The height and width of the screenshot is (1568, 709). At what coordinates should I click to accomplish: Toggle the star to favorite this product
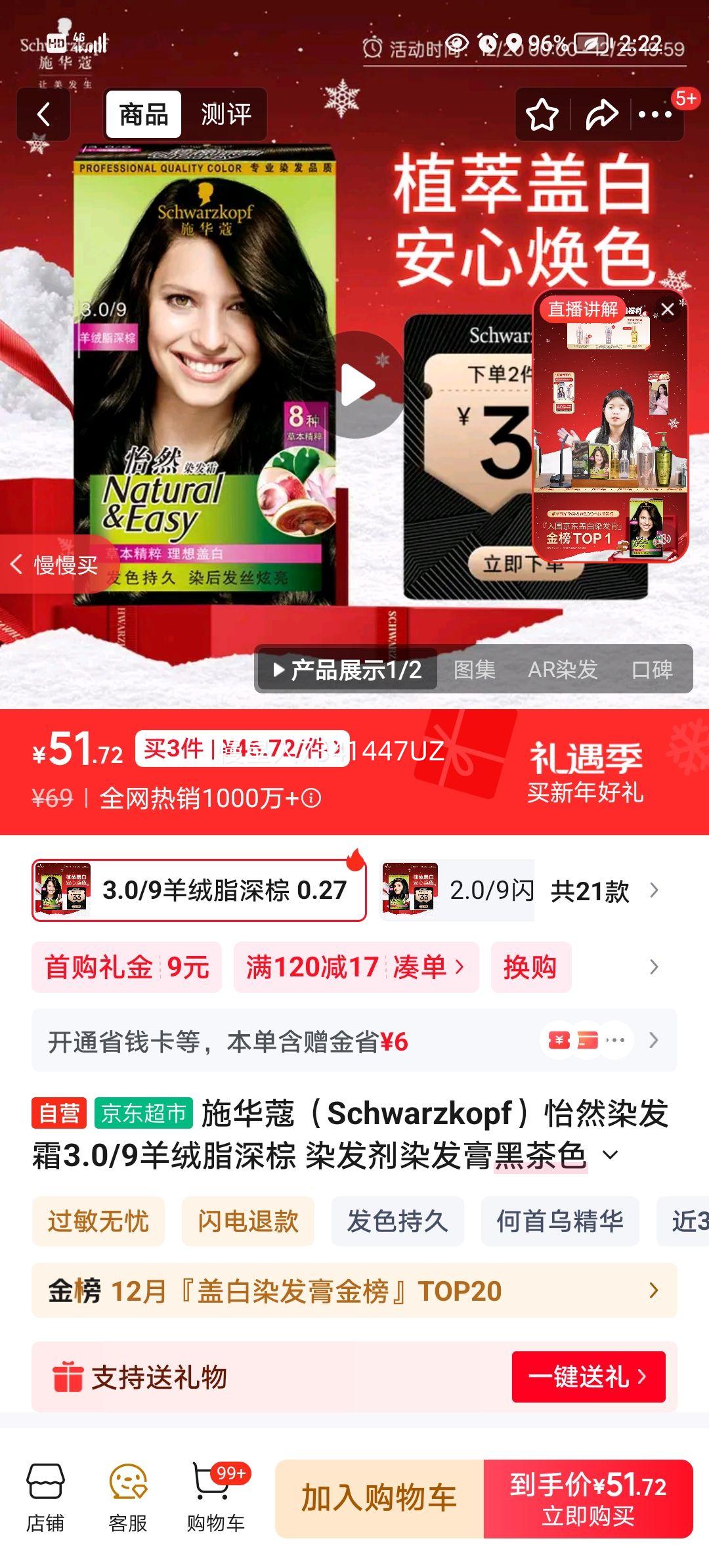pos(544,114)
